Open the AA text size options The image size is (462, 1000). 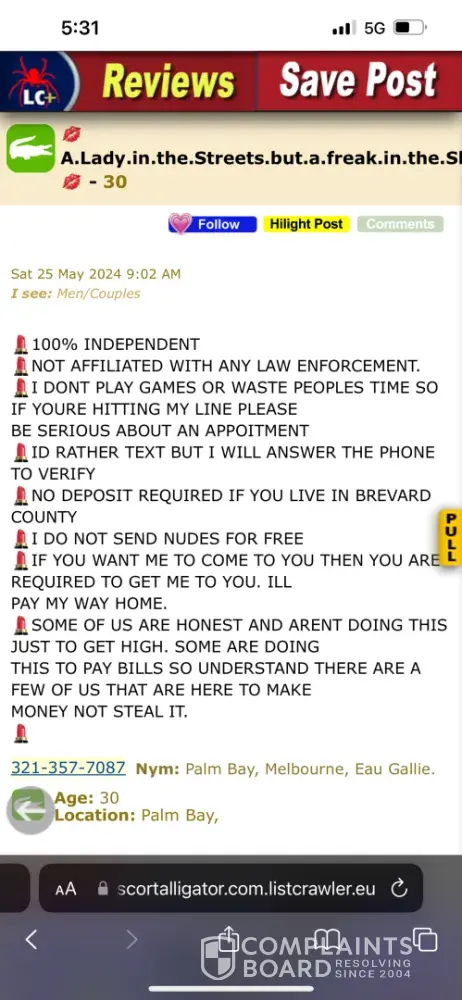(x=66, y=888)
